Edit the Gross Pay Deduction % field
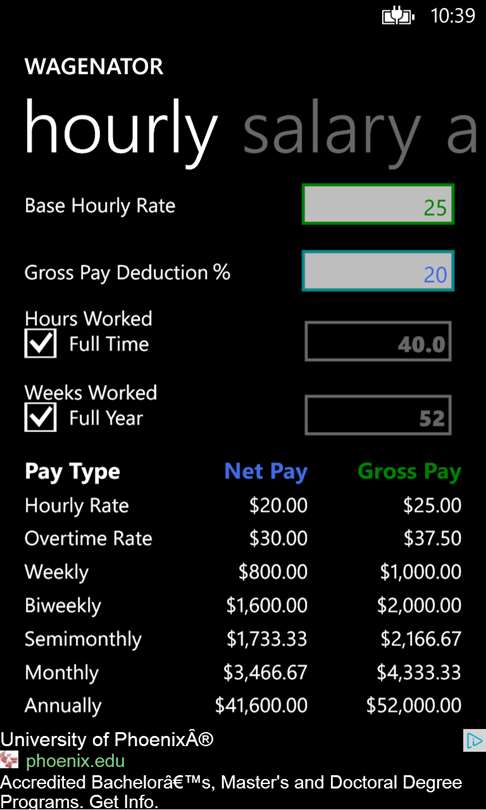 pos(378,271)
